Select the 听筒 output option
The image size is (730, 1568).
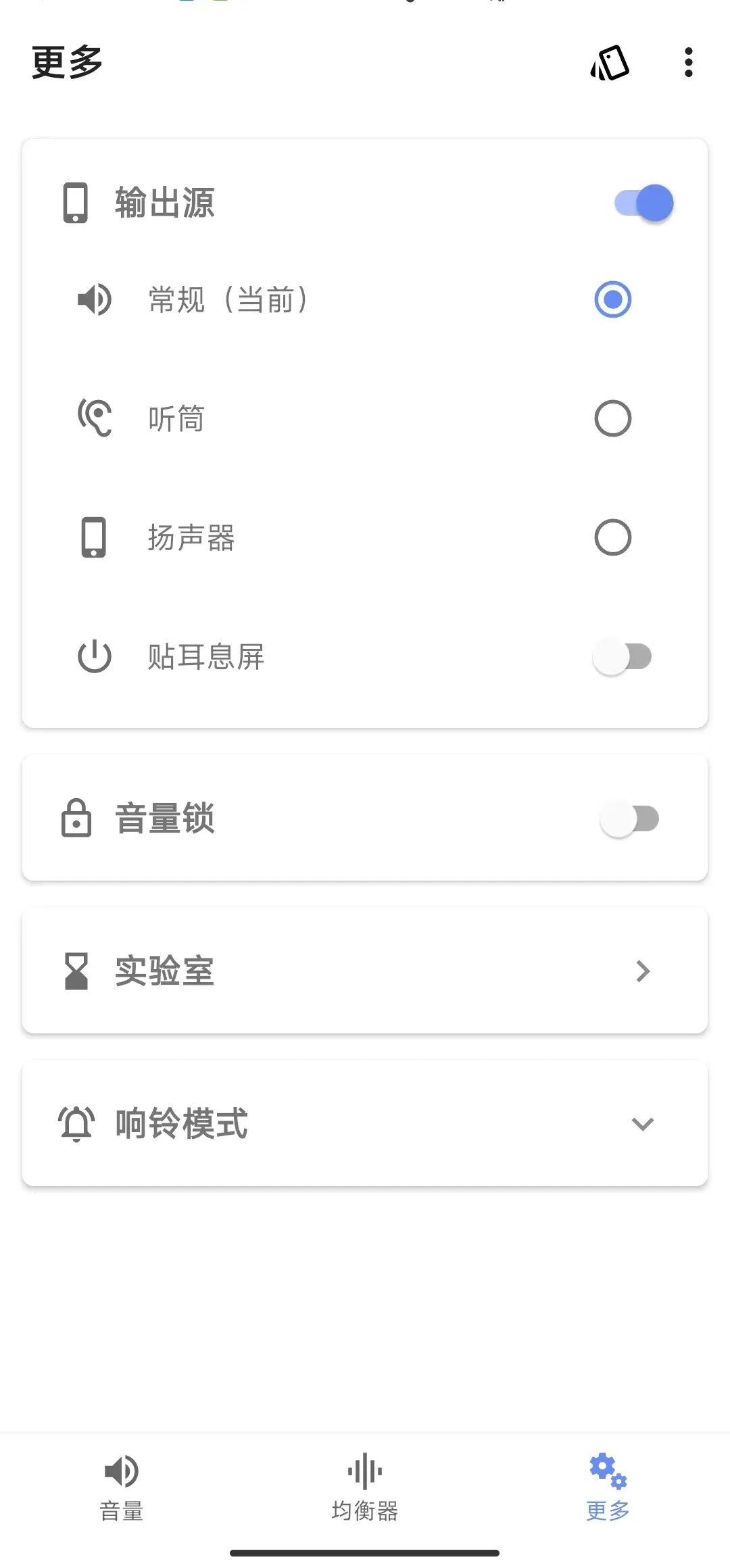[x=611, y=418]
